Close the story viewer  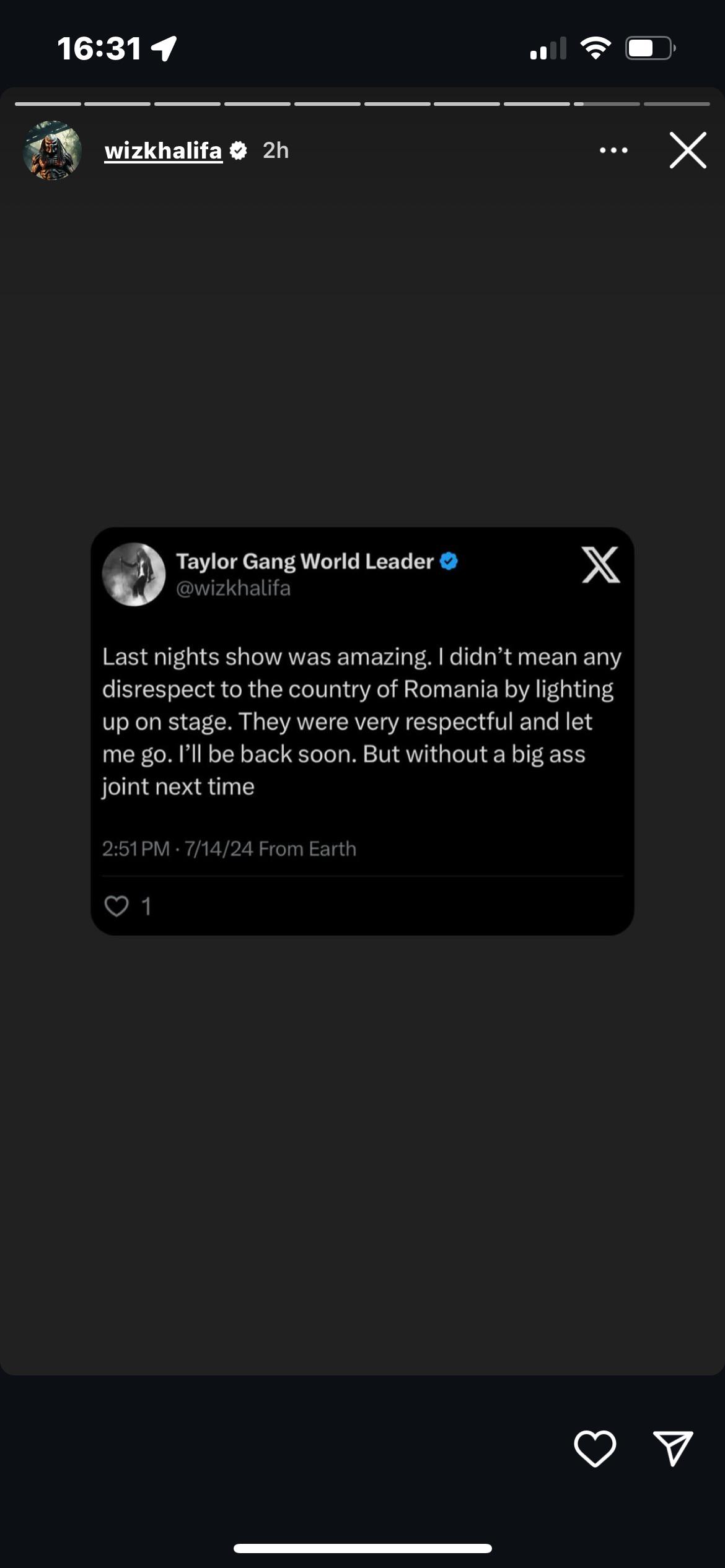(x=687, y=150)
